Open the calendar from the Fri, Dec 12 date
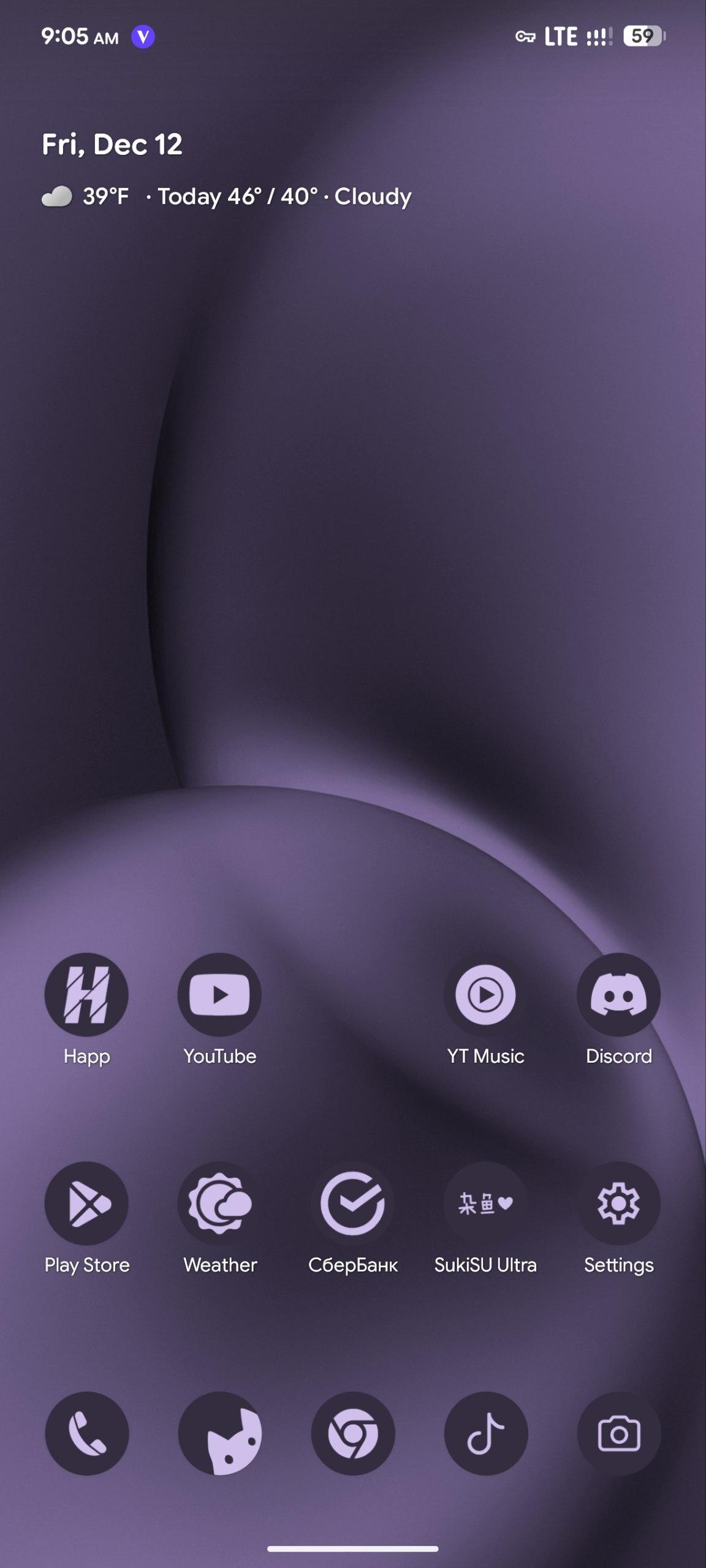Viewport: 706px width, 1568px height. (112, 145)
